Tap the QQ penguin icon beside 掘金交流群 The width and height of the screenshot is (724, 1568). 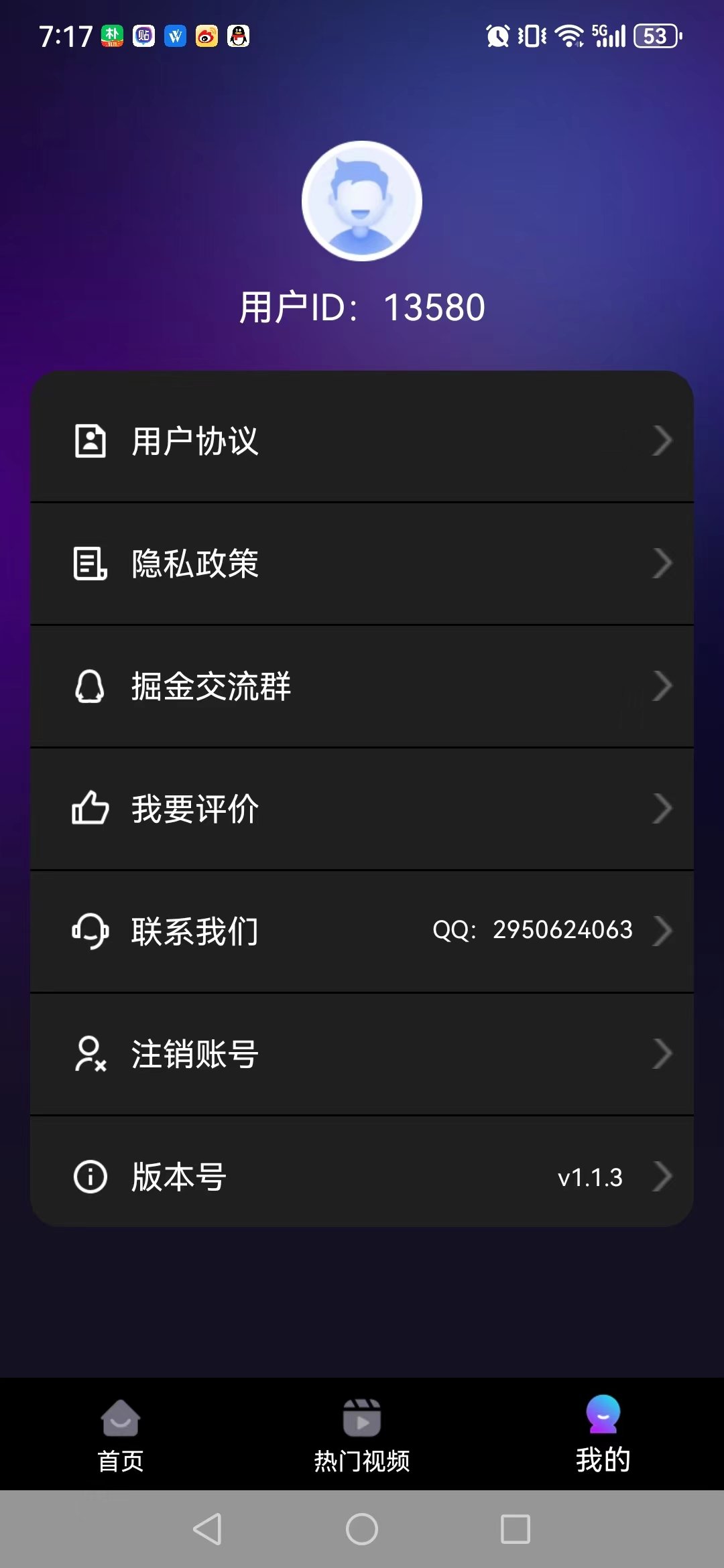[x=91, y=685]
